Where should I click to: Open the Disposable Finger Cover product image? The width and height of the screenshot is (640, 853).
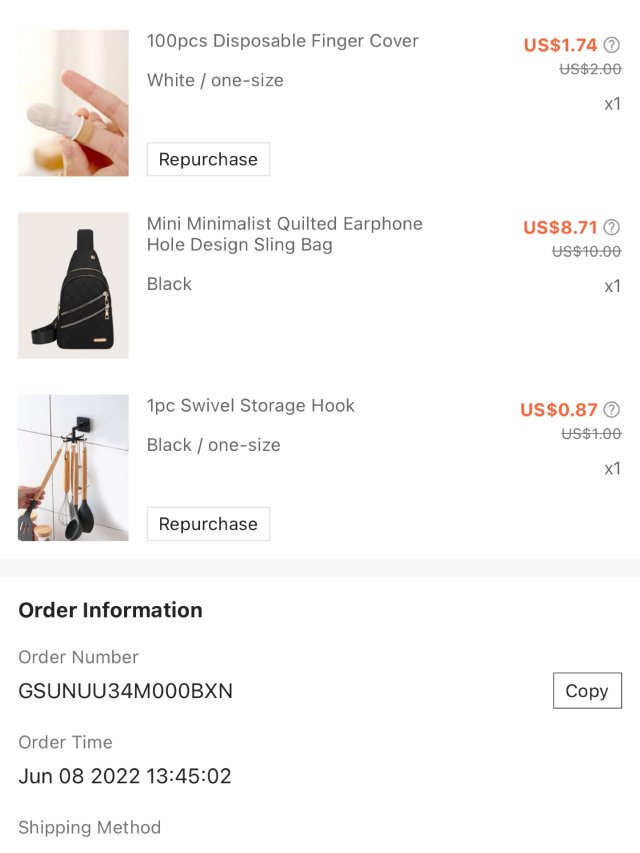point(73,103)
